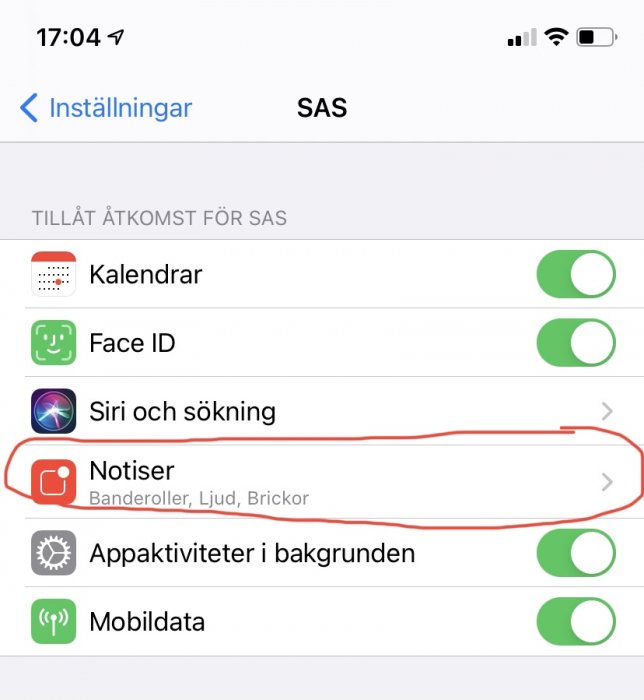The image size is (644, 700).
Task: Turn off Appaktiviteter i bakgrunden
Action: point(576,552)
